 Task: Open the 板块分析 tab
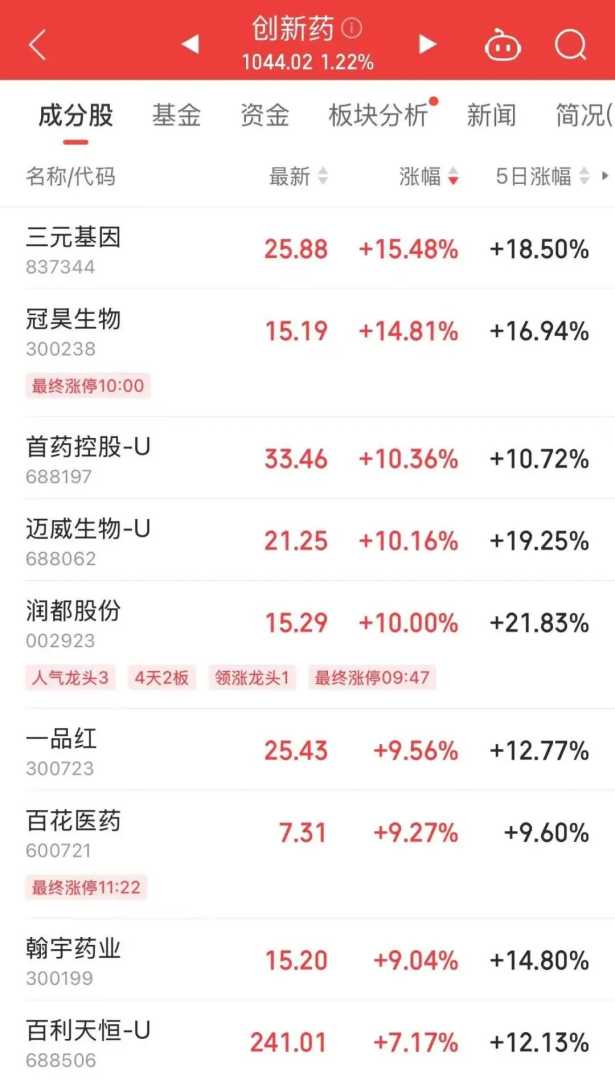tap(378, 116)
